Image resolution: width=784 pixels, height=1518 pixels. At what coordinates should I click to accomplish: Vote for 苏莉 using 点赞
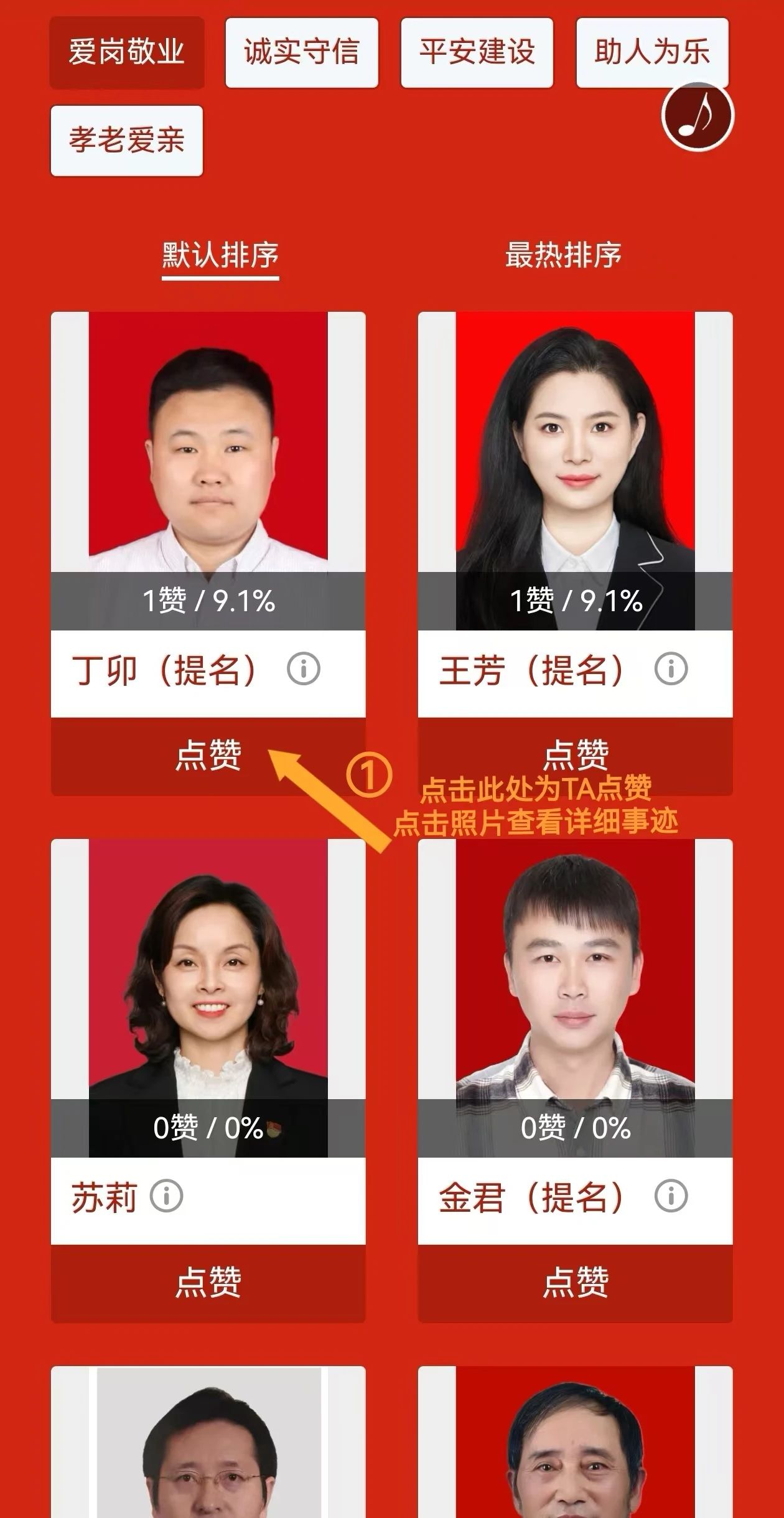coord(208,1283)
